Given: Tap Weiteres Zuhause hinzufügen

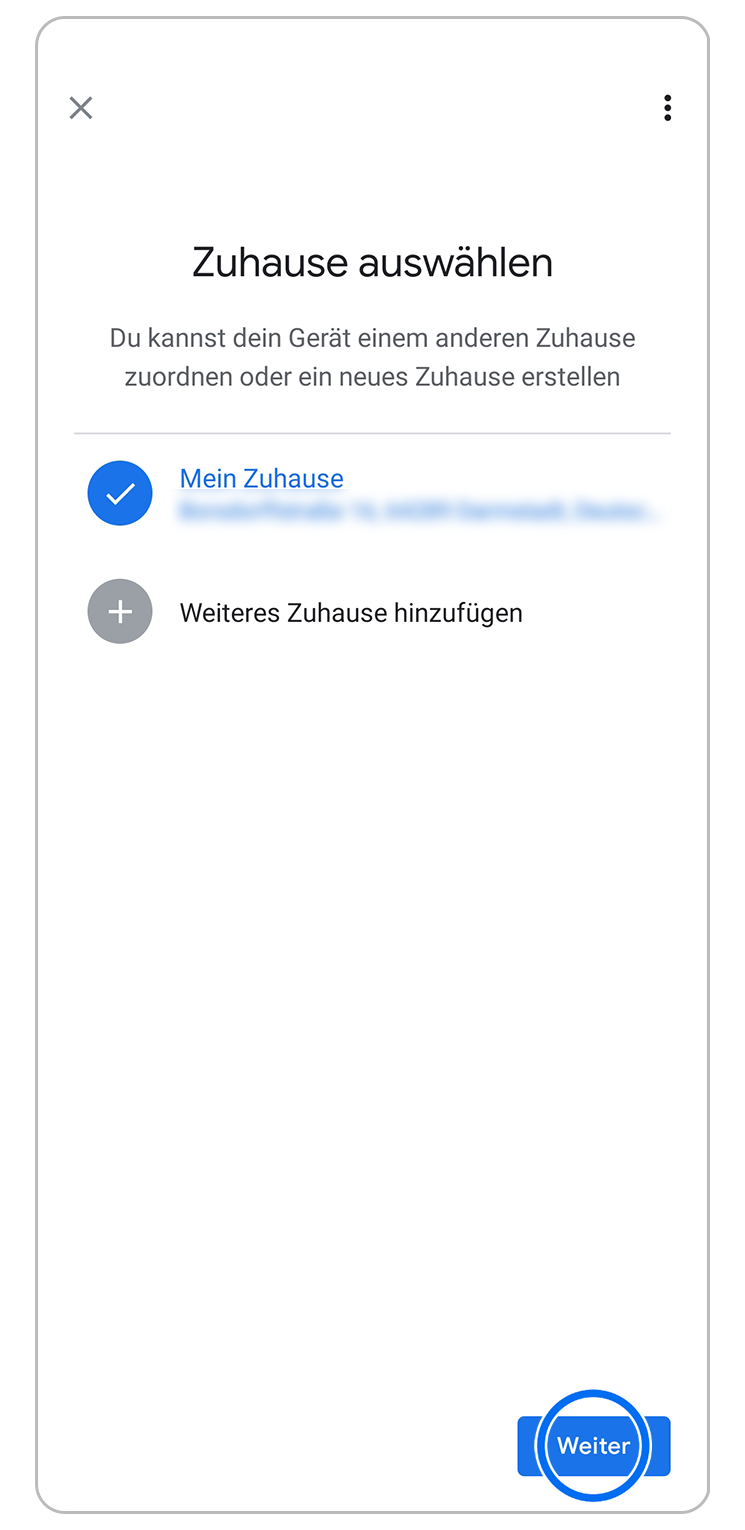Looking at the screenshot, I should tap(350, 613).
